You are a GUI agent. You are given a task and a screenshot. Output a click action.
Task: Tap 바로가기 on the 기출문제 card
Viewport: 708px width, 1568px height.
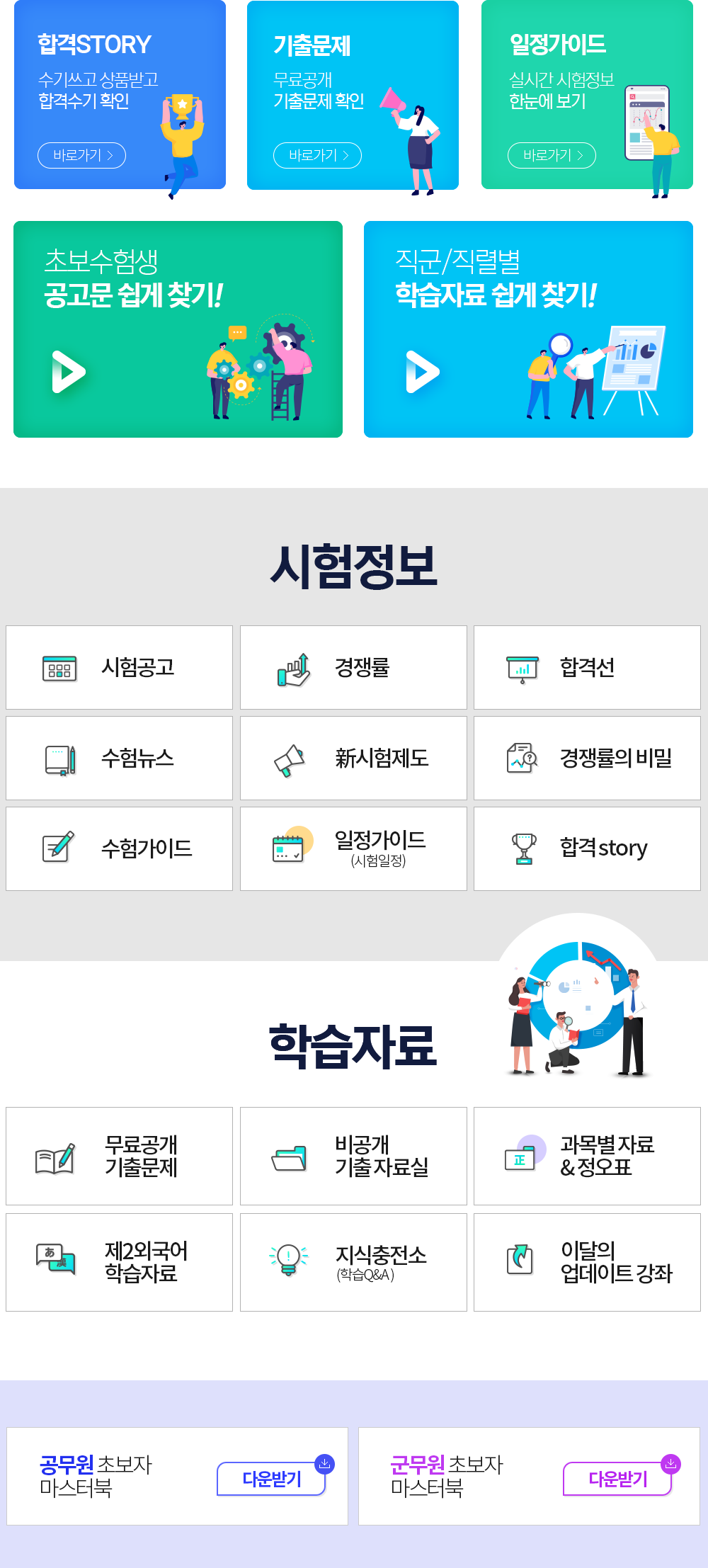click(x=317, y=155)
